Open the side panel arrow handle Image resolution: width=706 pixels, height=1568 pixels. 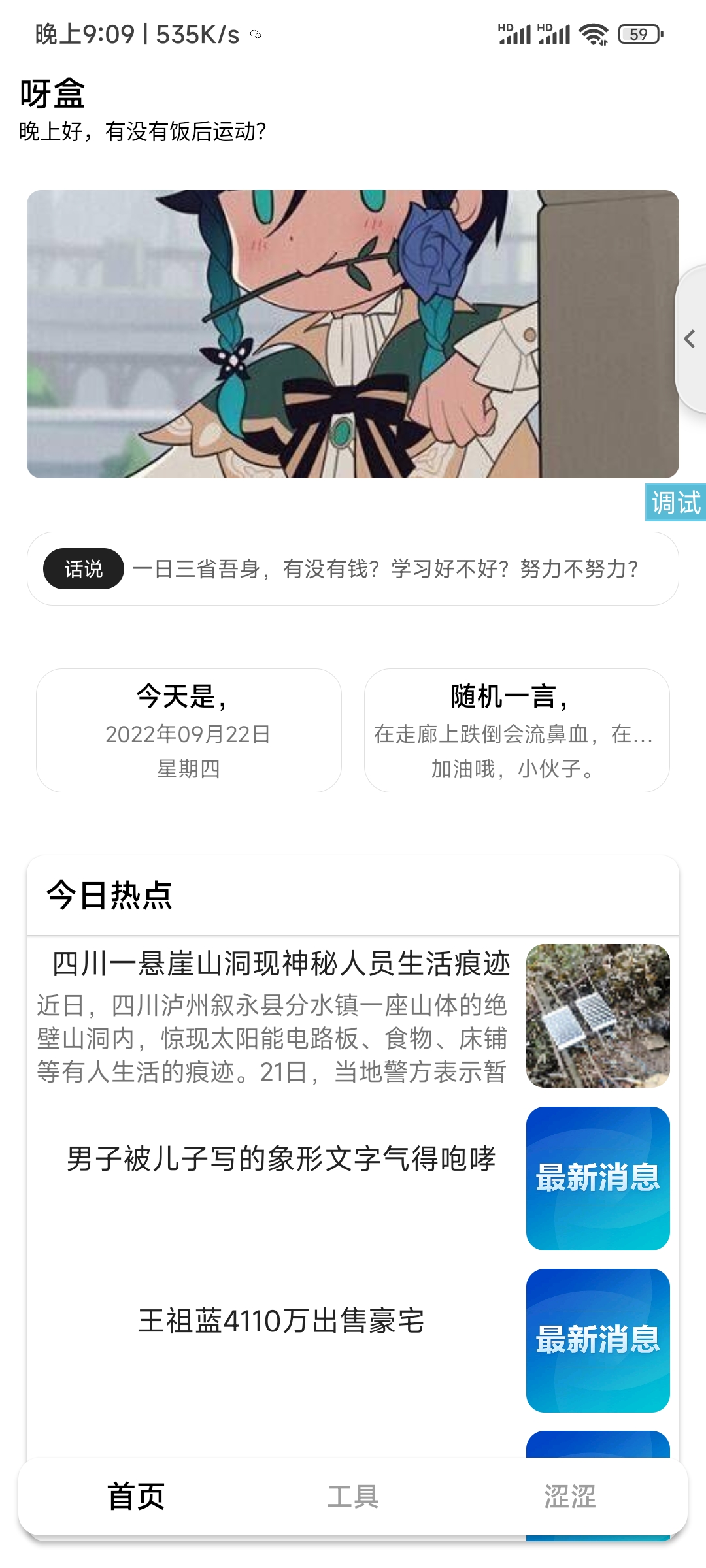tap(690, 339)
